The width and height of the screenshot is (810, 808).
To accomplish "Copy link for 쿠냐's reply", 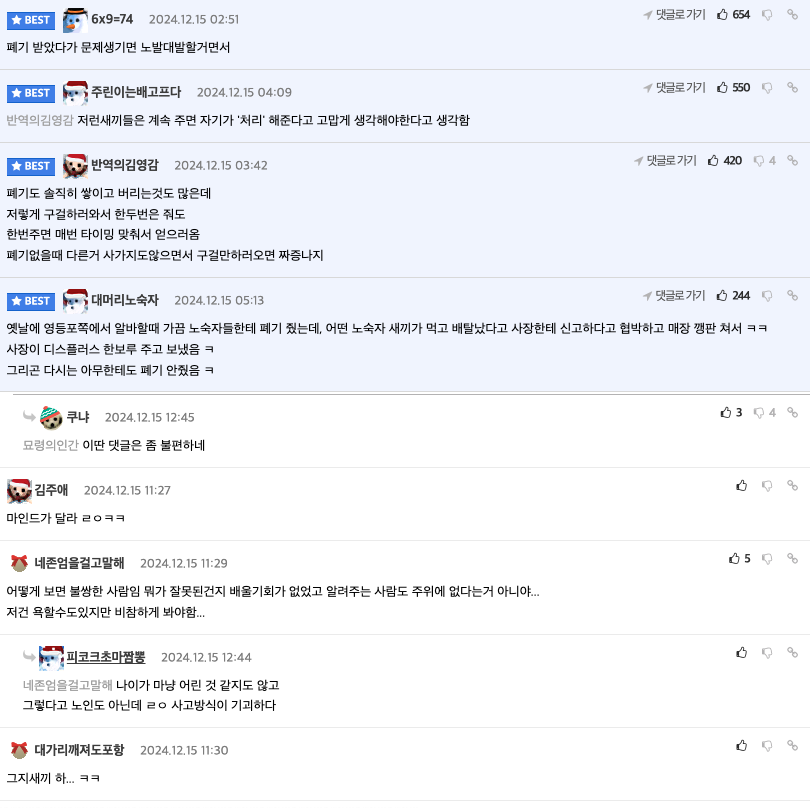I will [792, 412].
